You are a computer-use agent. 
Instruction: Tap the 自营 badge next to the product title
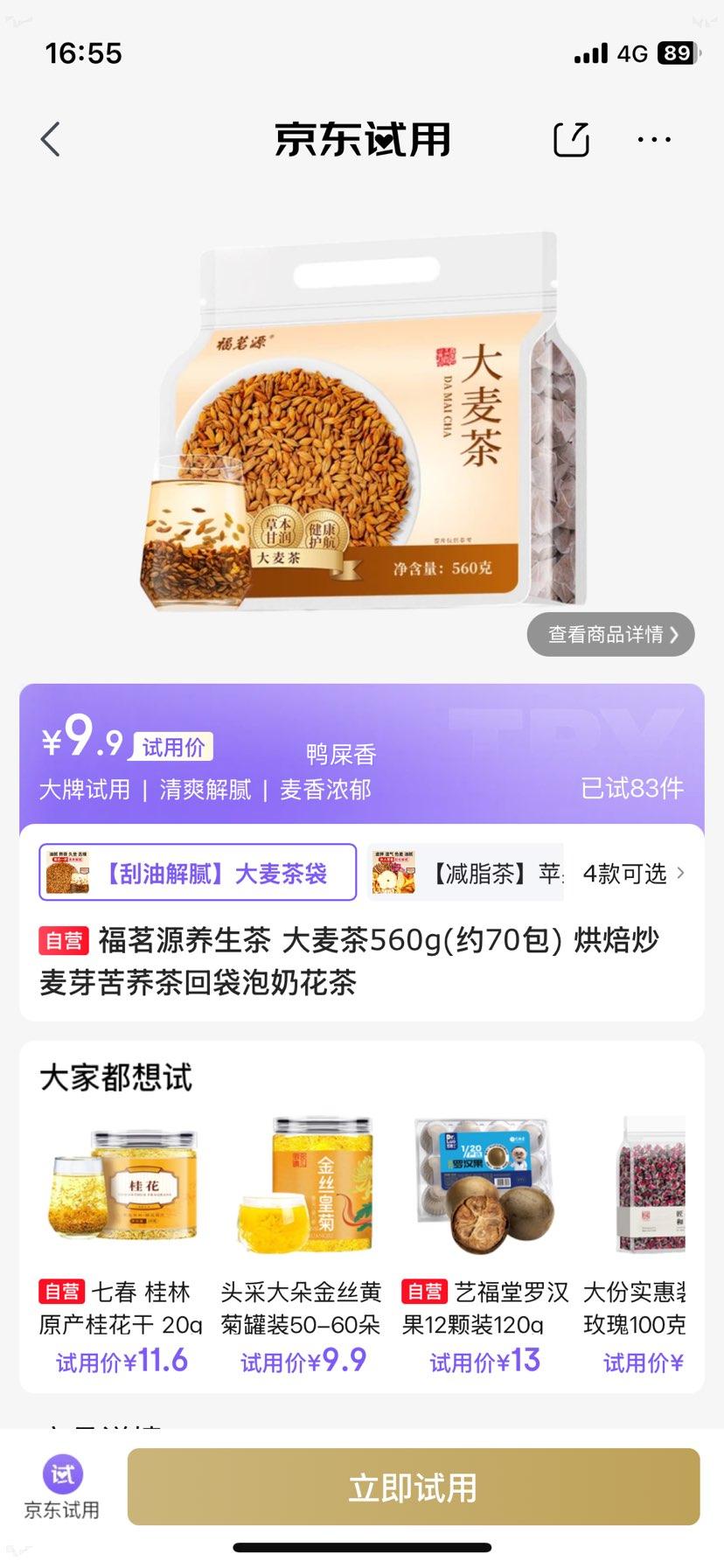click(63, 941)
